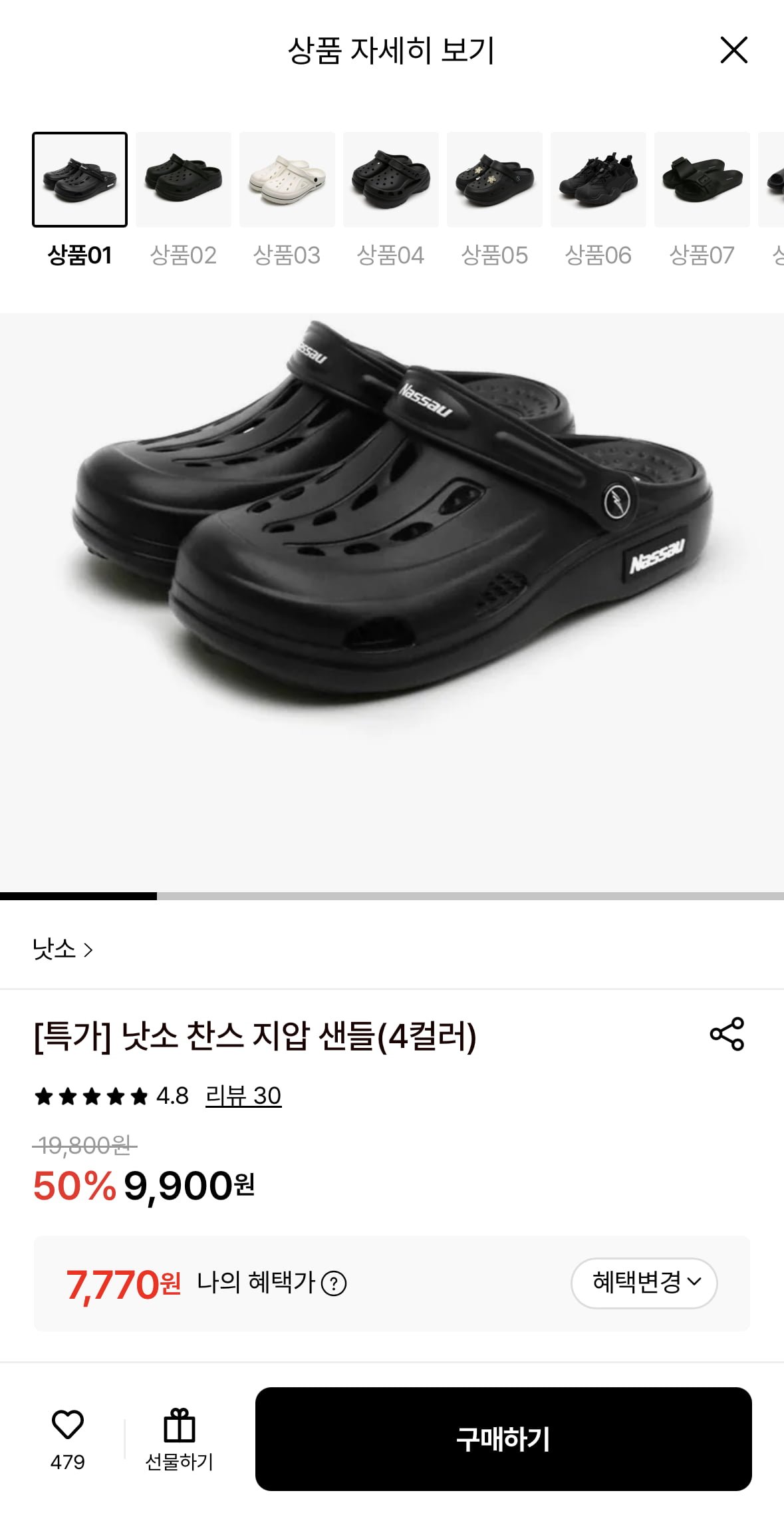The height and width of the screenshot is (1515, 784).
Task: Tap the 구매하기 purchase button
Action: 503,1438
